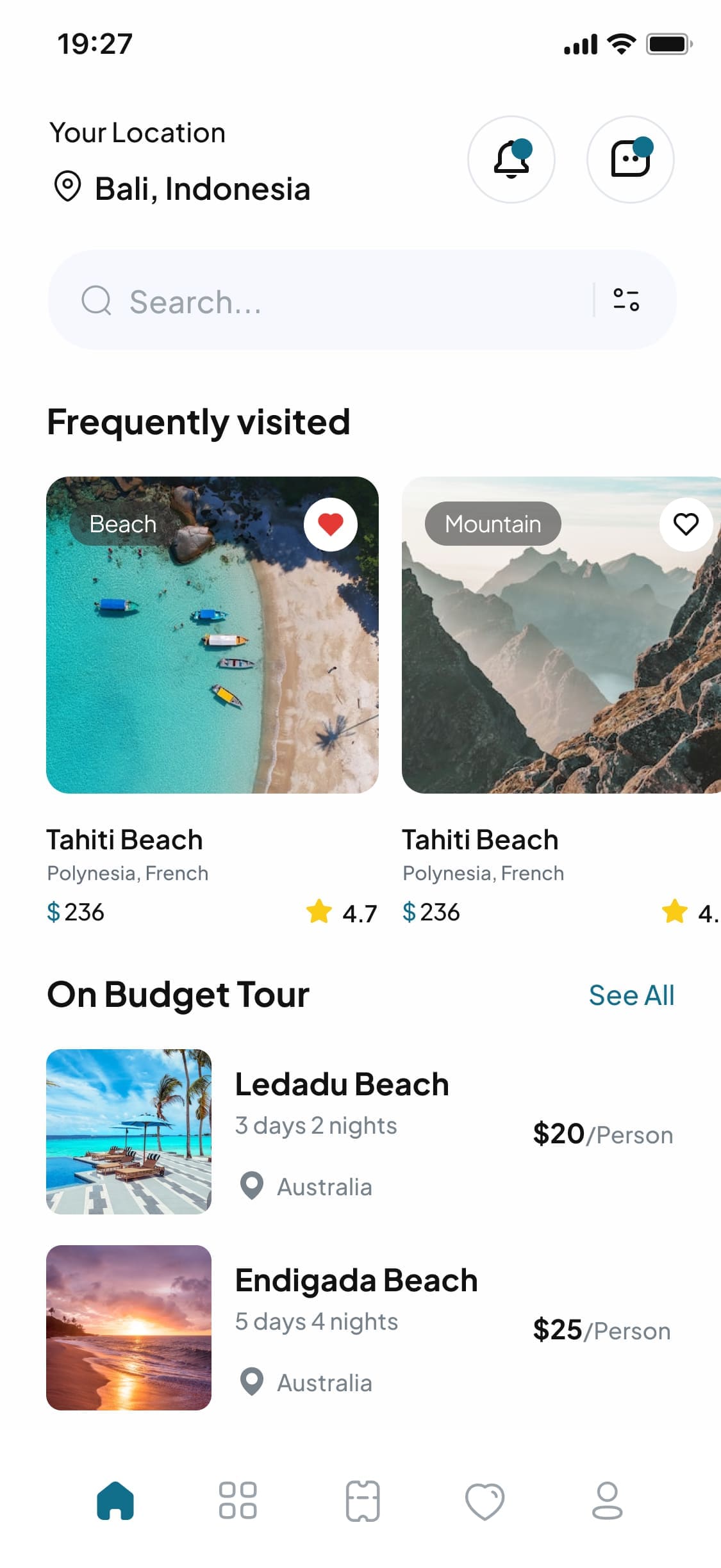Viewport: 721px width, 1568px height.
Task: Open the favorites heart tab
Action: coord(485,1501)
